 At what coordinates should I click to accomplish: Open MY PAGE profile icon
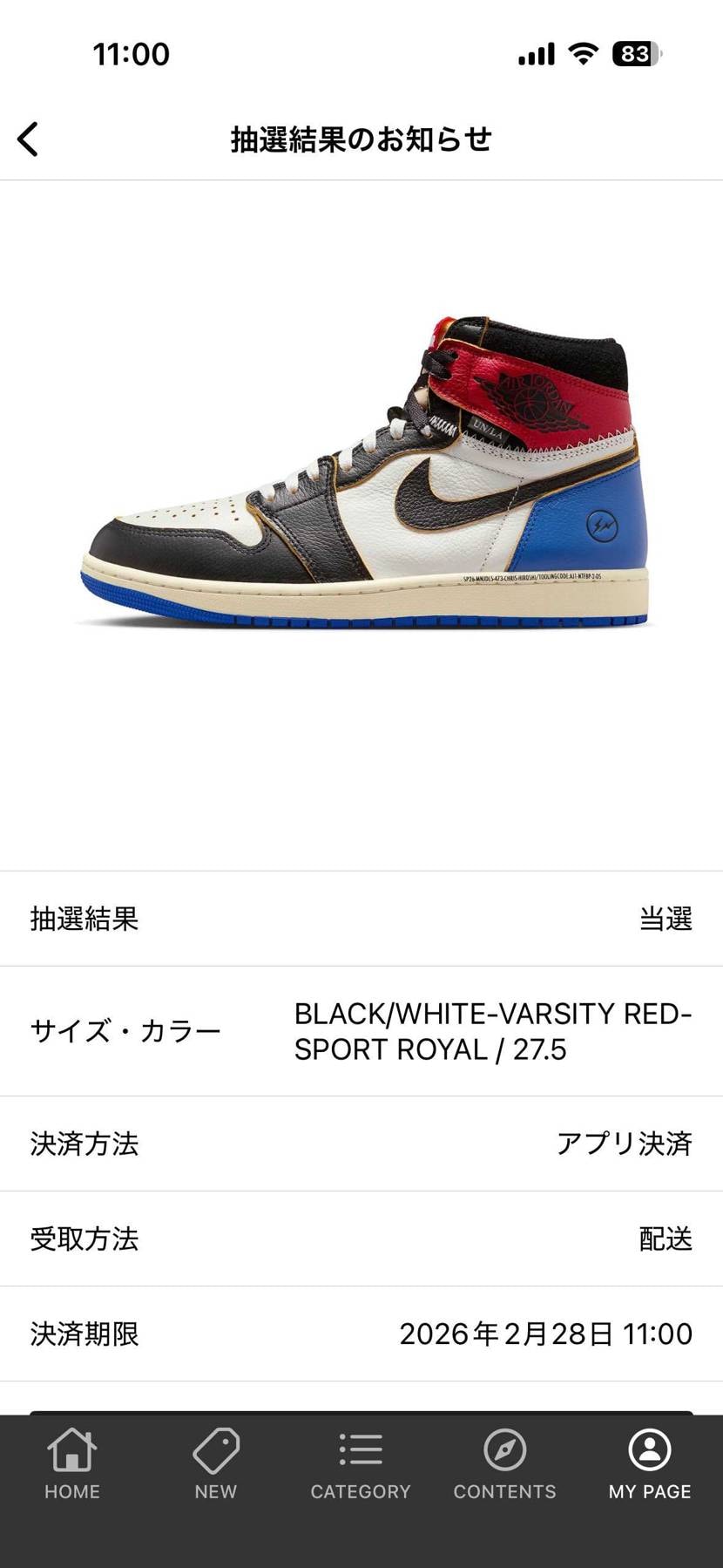point(650,1444)
